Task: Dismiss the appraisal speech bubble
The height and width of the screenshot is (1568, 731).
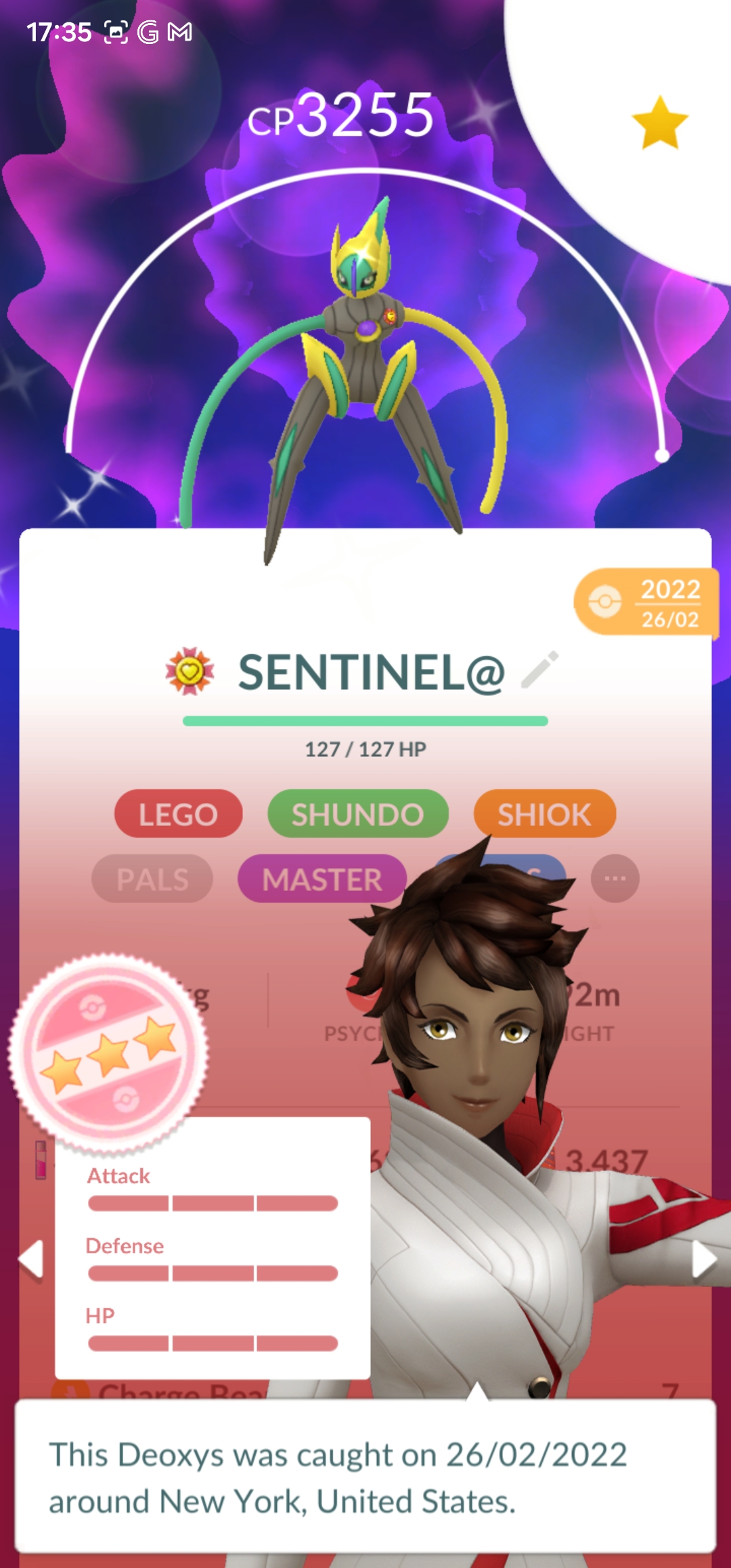Action: (365, 1476)
